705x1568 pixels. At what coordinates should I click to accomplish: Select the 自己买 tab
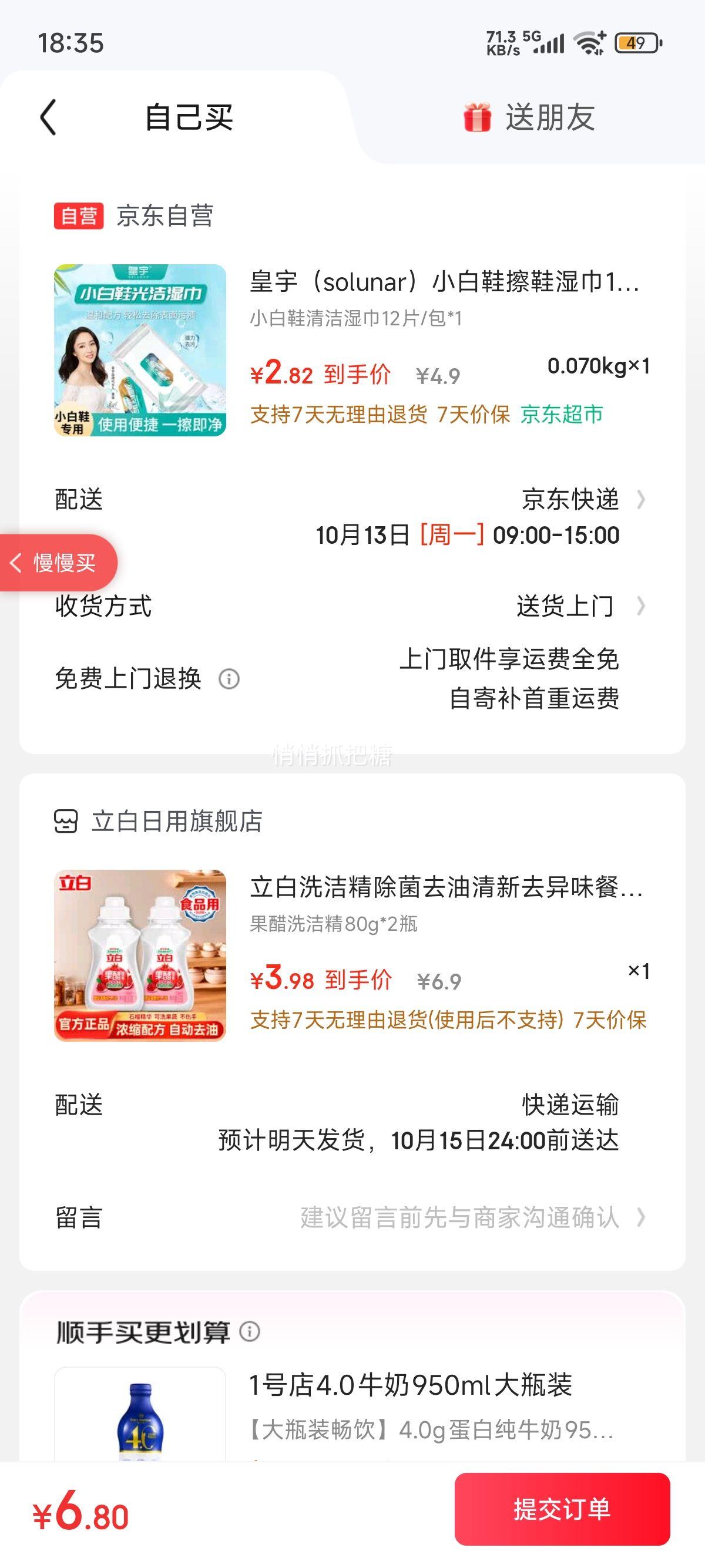tap(189, 117)
